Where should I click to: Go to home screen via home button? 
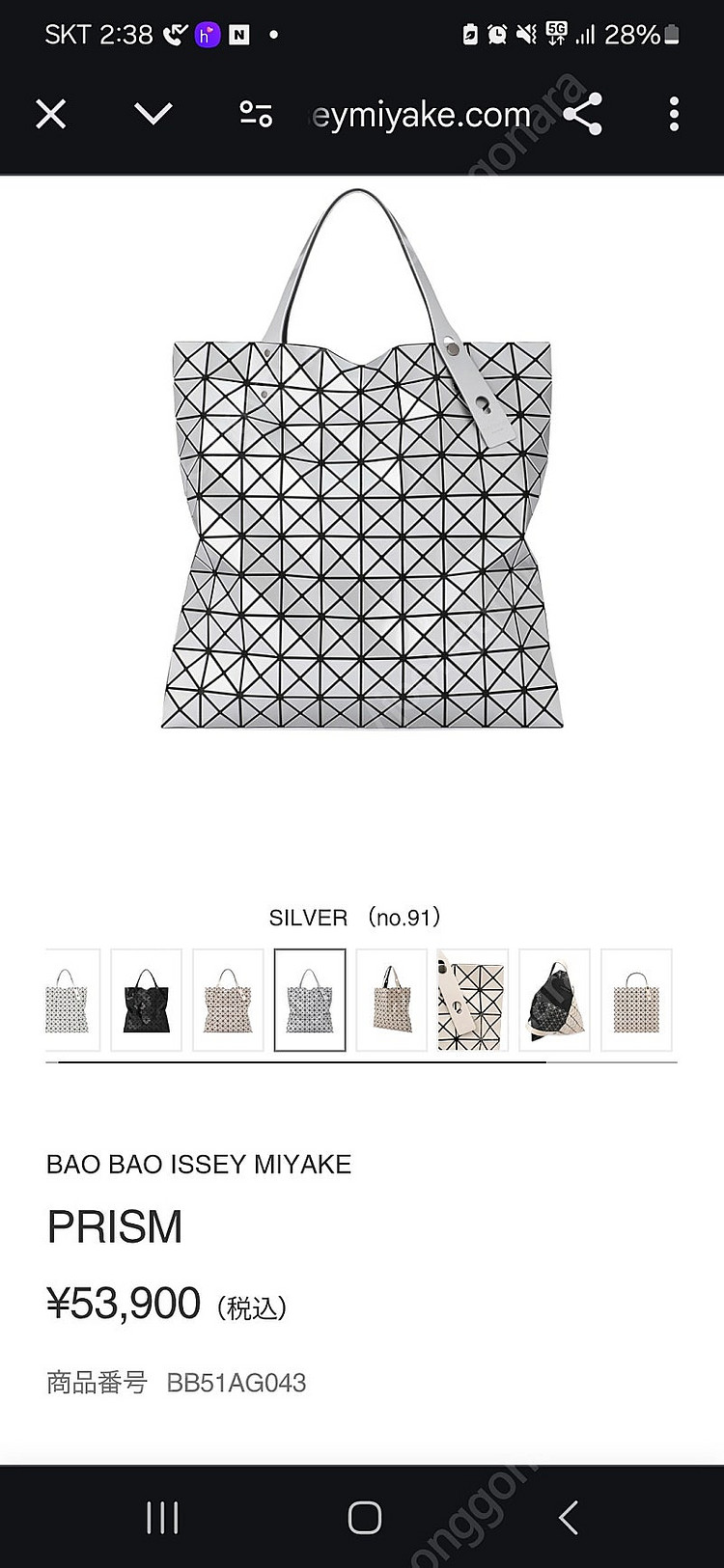pos(365,1518)
